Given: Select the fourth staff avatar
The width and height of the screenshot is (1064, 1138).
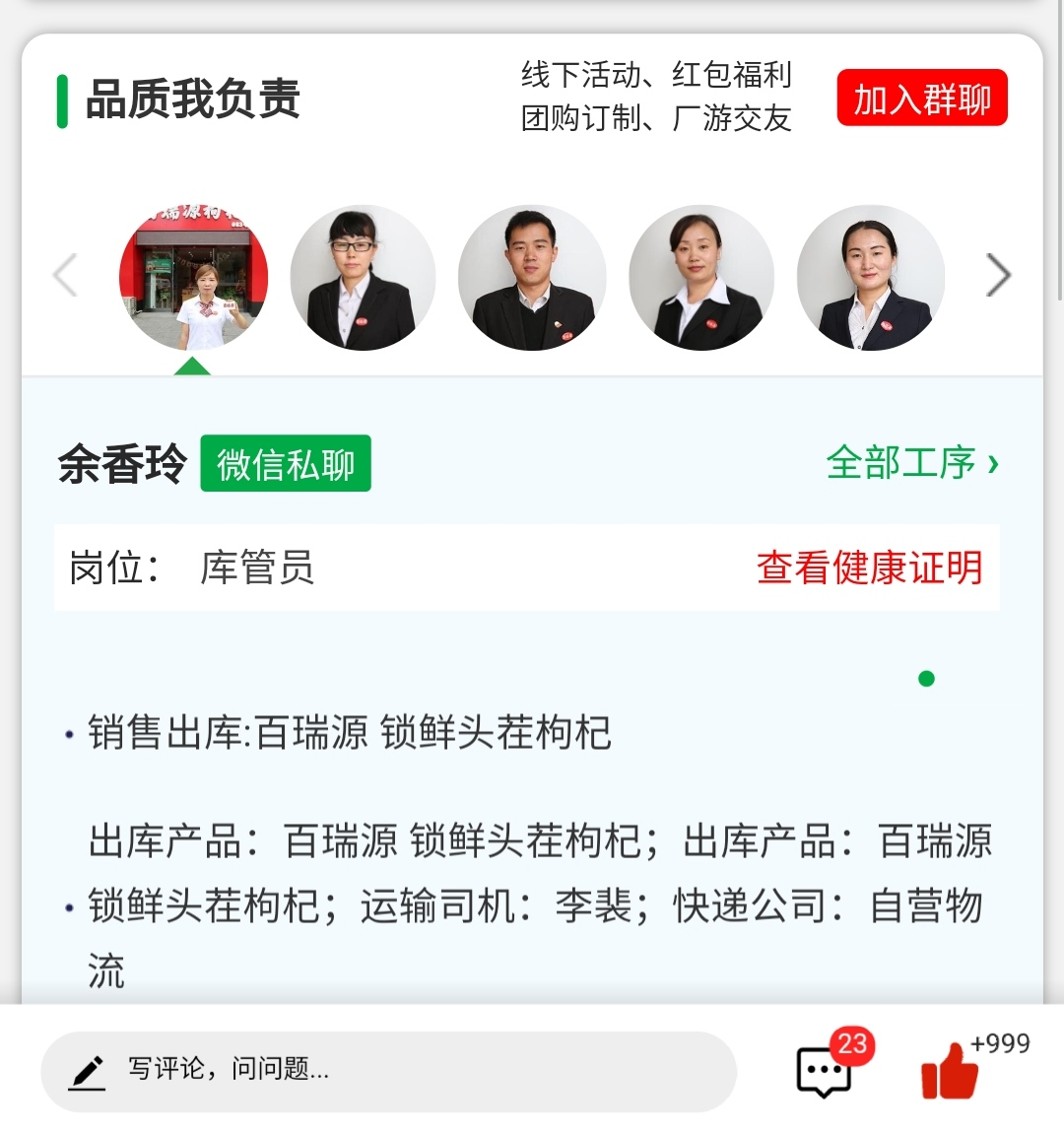Looking at the screenshot, I should (701, 278).
